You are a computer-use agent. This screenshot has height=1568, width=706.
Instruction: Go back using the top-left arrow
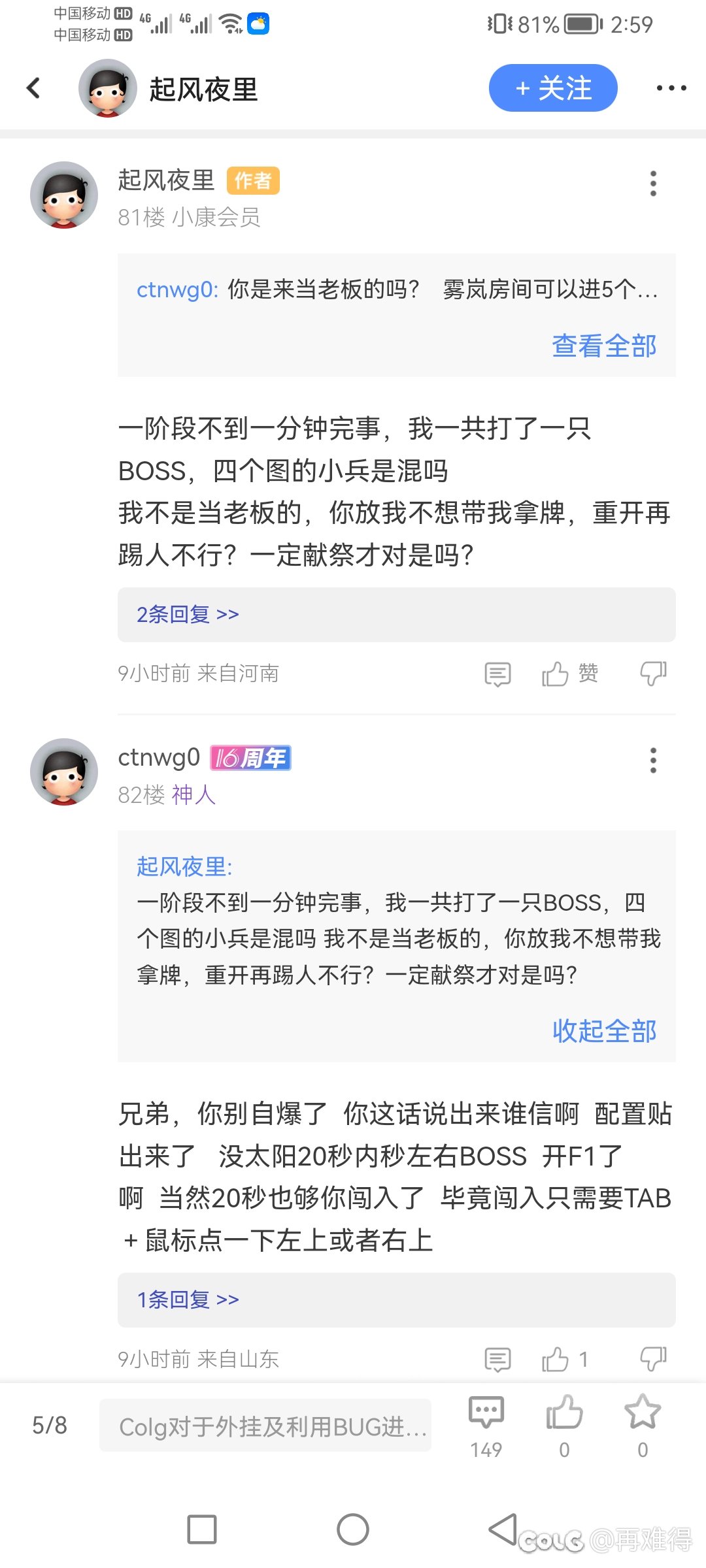click(x=34, y=88)
